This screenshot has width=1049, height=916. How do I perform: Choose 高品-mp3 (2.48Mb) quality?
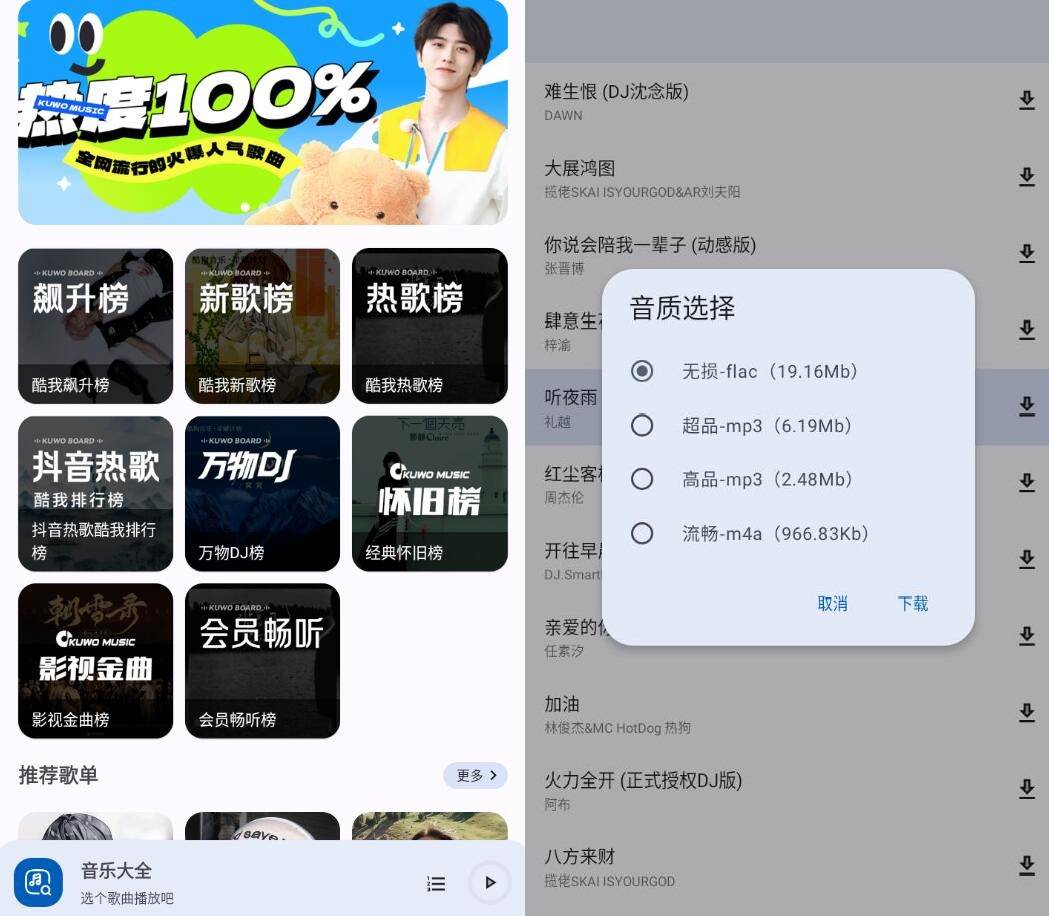(x=642, y=480)
